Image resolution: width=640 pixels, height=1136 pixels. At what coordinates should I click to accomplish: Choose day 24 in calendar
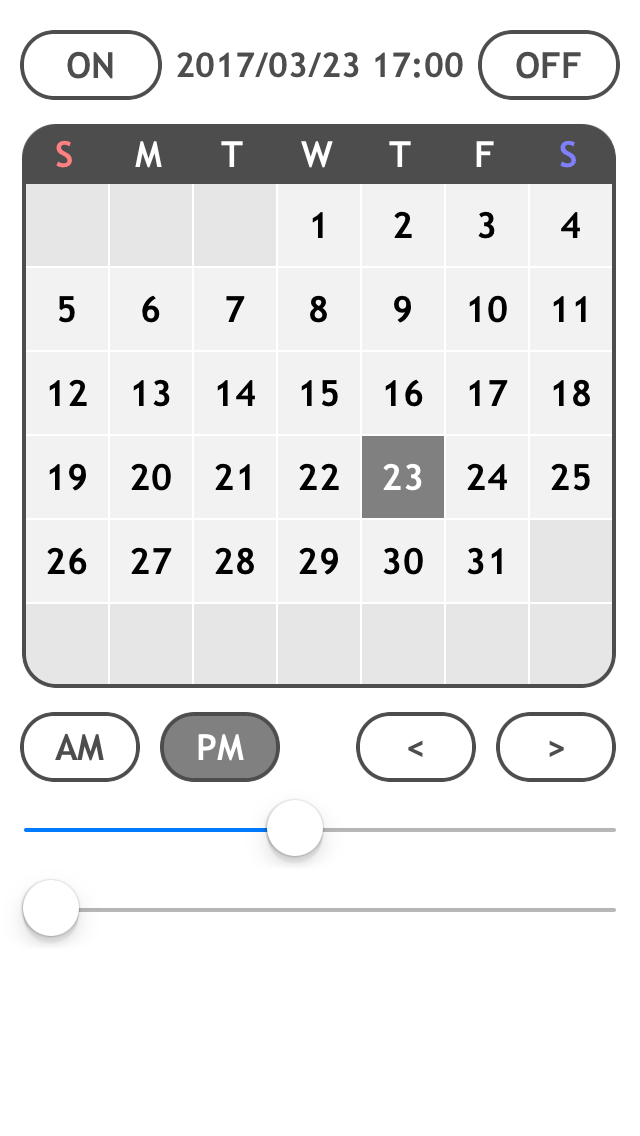(487, 477)
